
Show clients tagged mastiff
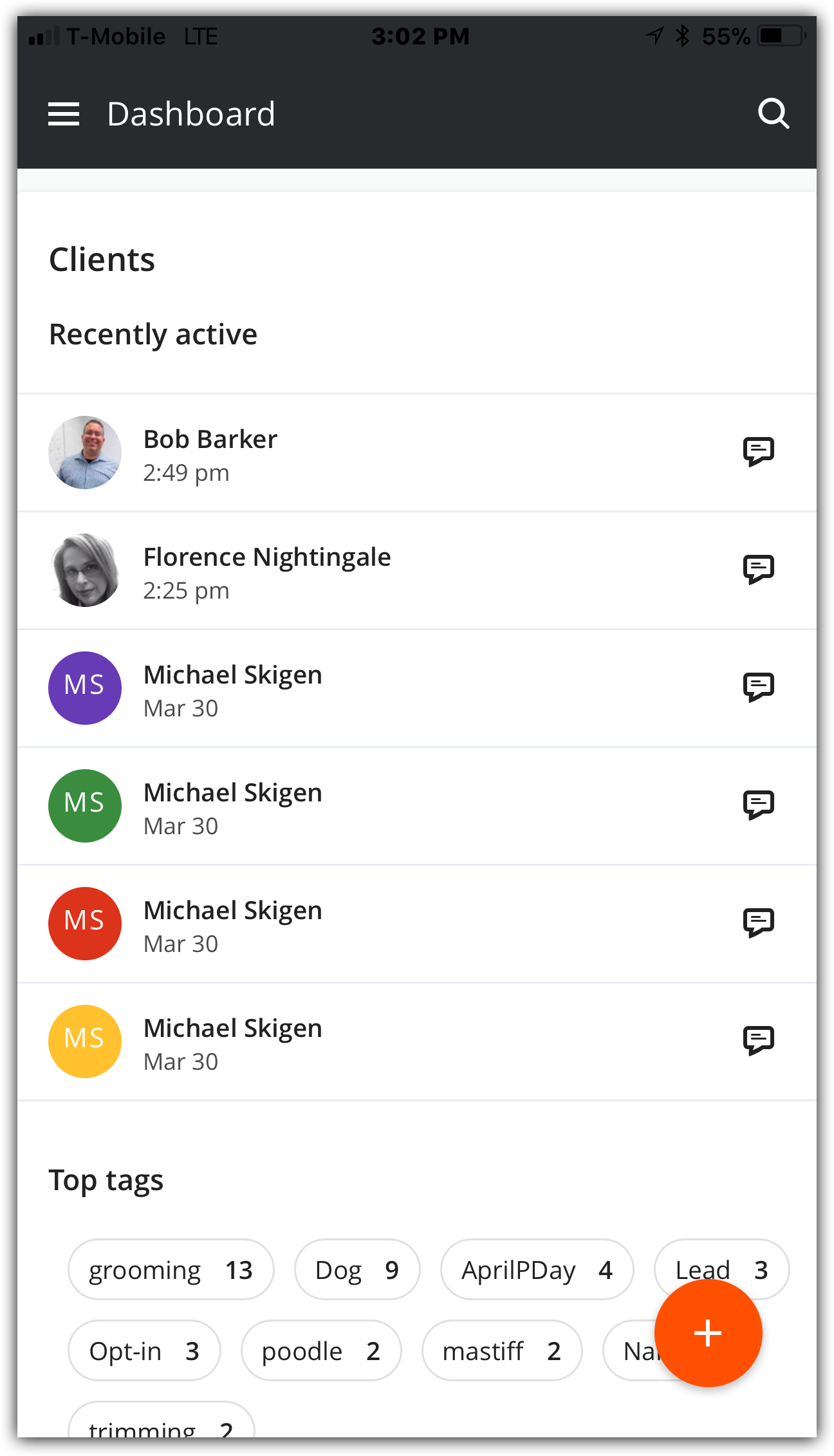tap(502, 1351)
